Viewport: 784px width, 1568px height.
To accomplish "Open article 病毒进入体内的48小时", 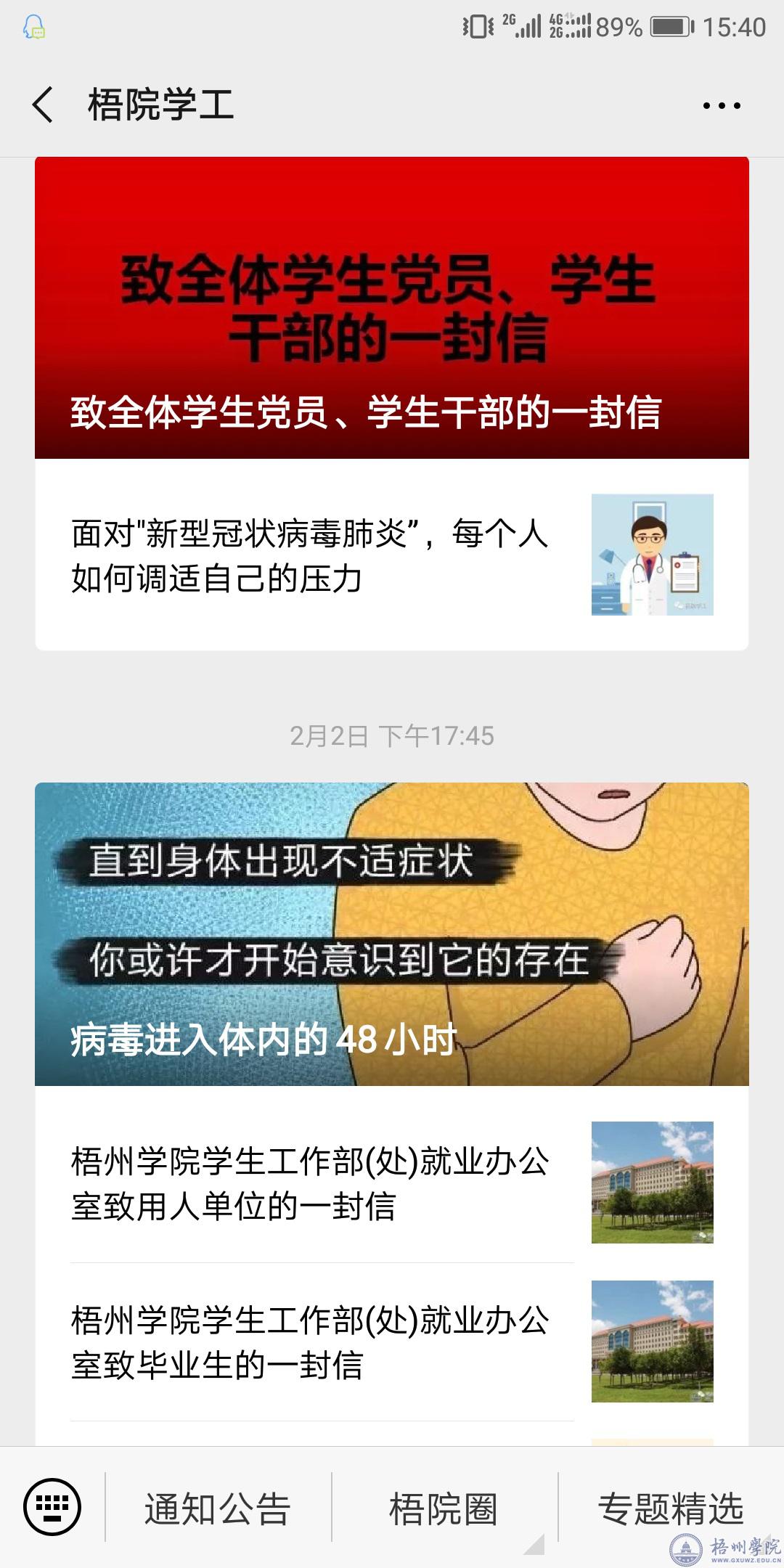I will (x=392, y=934).
